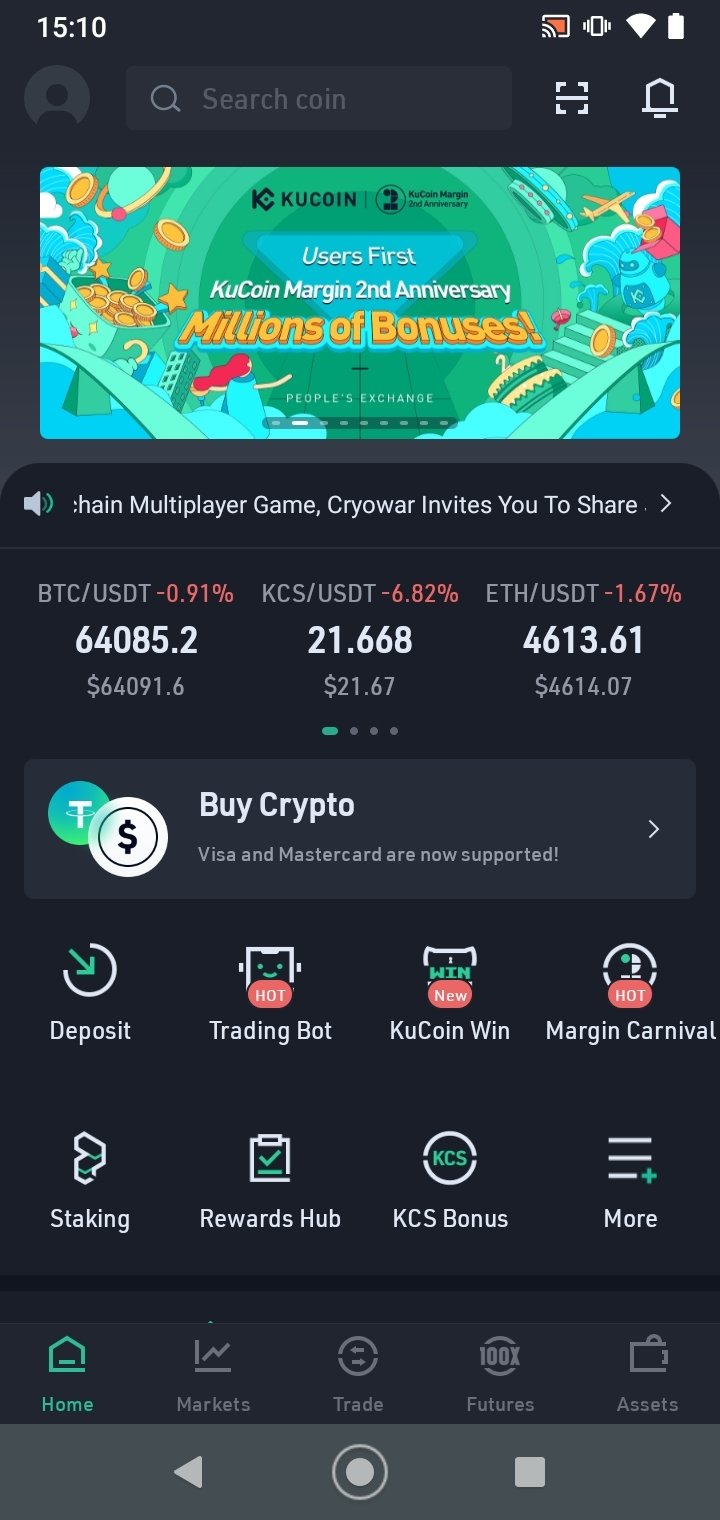Image resolution: width=720 pixels, height=1520 pixels.
Task: Switch to the Assets tab
Action: (x=647, y=1375)
